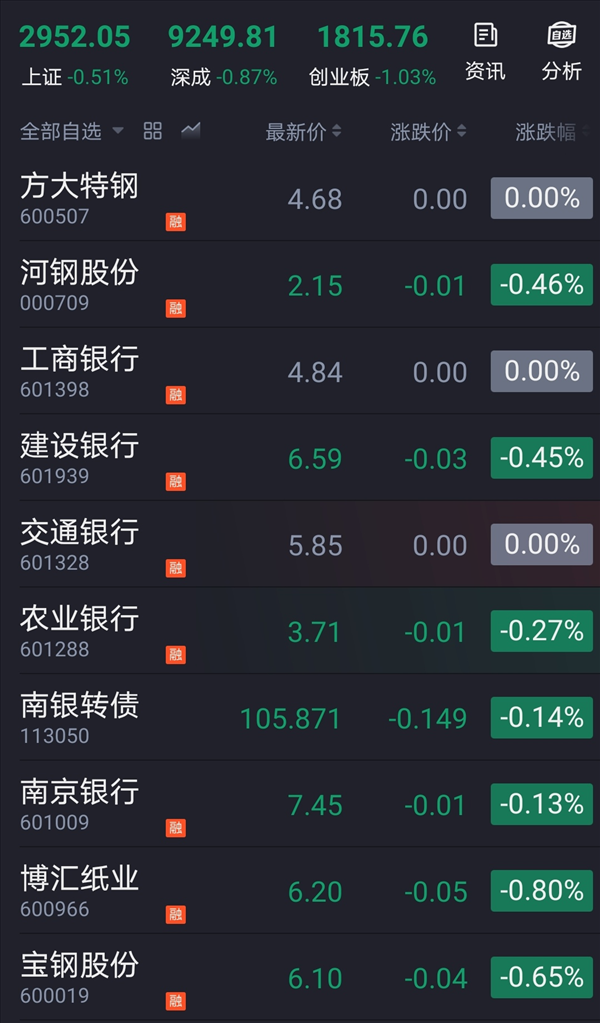Open 建设银行 stock row
The height and width of the screenshot is (1023, 600).
click(x=300, y=458)
